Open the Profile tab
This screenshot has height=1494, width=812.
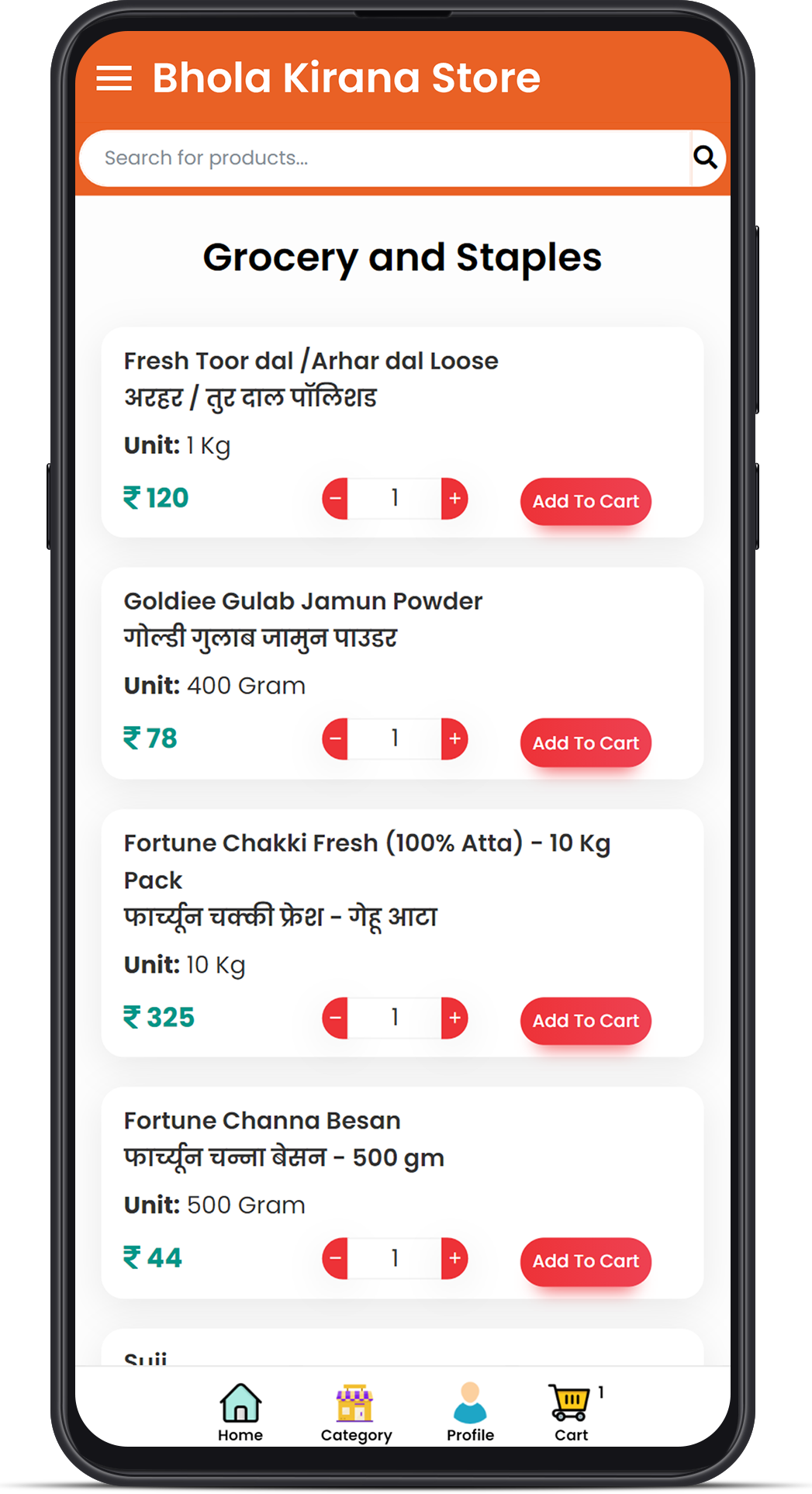click(x=470, y=1412)
